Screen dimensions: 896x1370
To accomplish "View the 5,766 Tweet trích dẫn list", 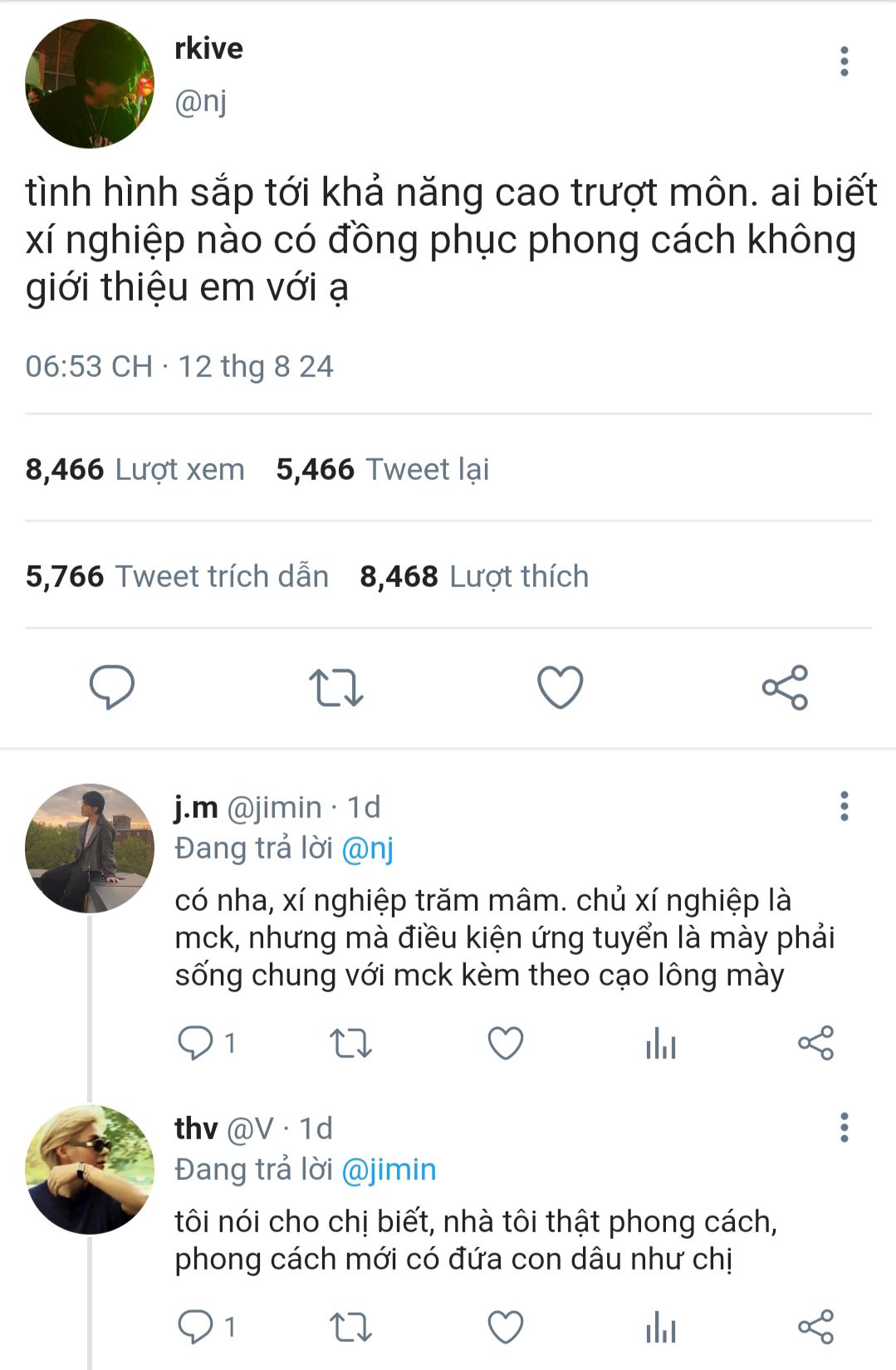I will coord(177,576).
